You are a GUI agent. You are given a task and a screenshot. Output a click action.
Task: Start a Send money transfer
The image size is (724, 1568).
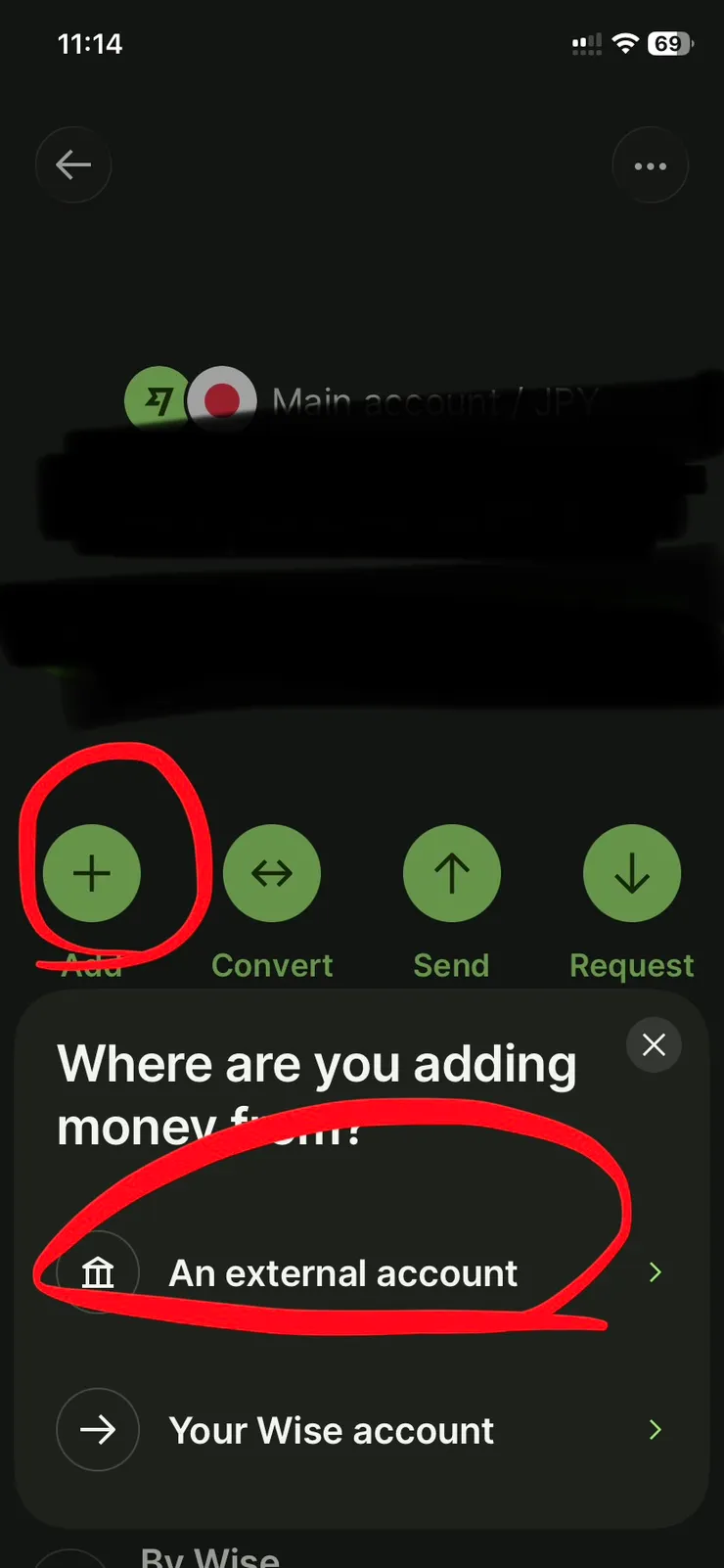(x=451, y=873)
